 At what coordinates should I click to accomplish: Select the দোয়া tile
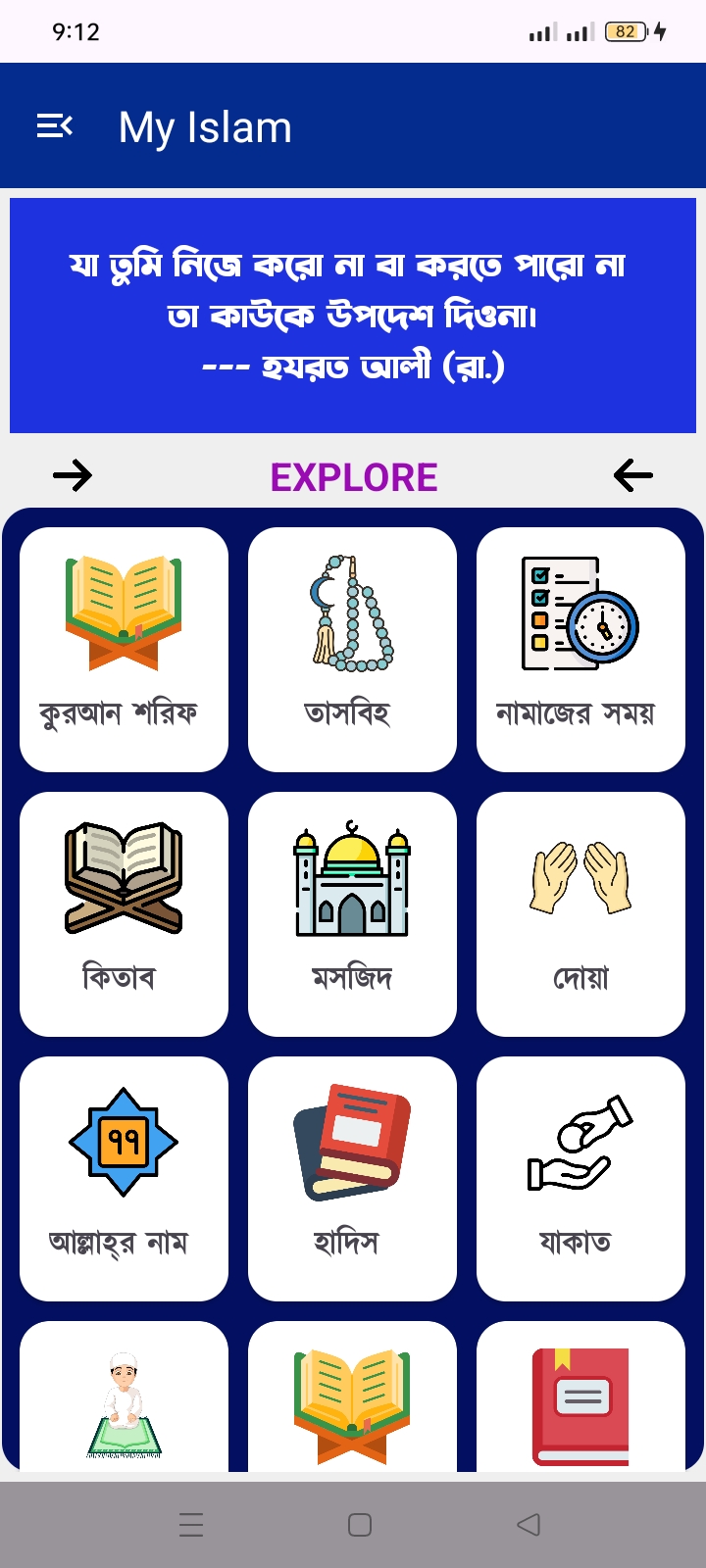point(580,914)
